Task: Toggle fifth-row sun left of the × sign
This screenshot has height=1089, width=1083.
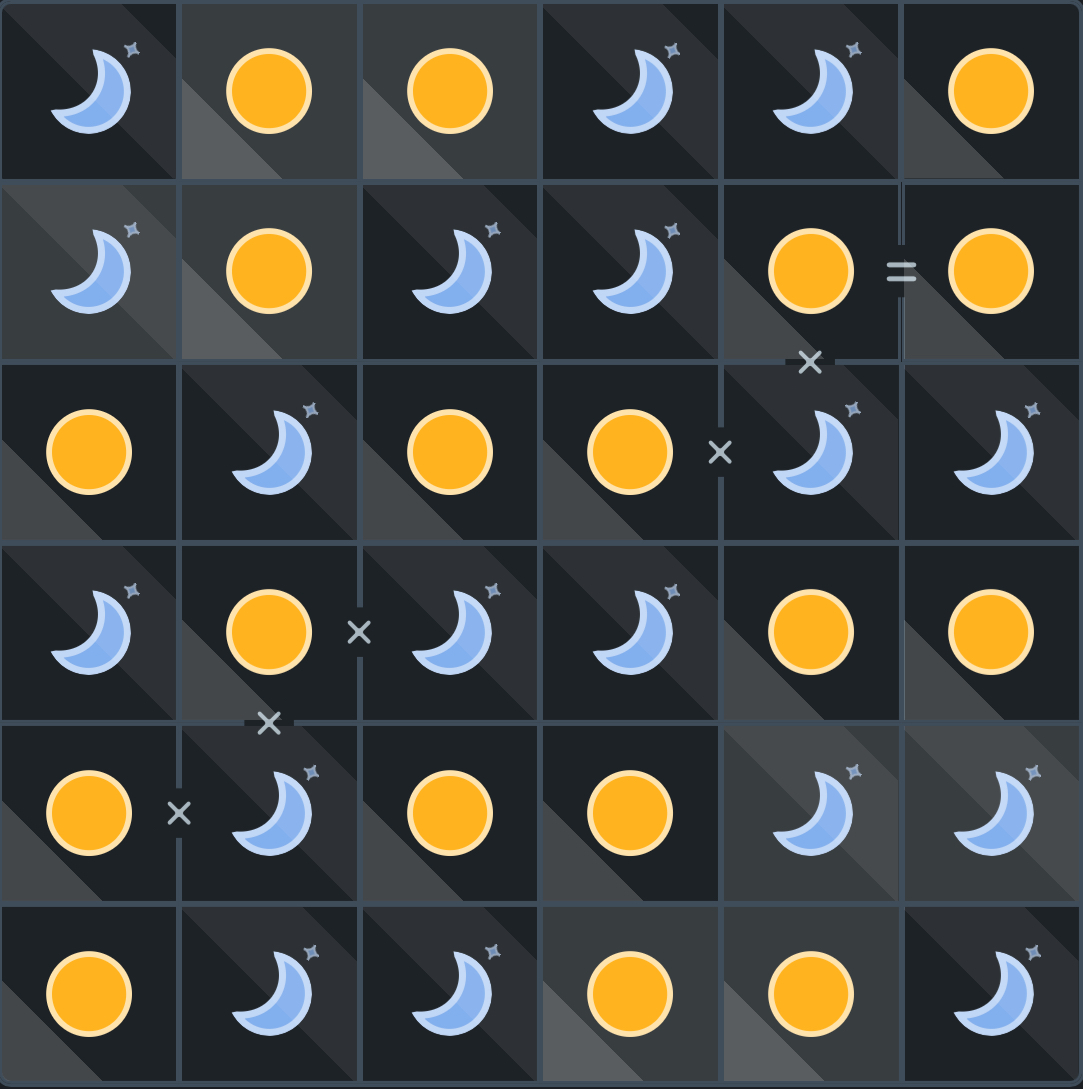Action: [x=89, y=813]
